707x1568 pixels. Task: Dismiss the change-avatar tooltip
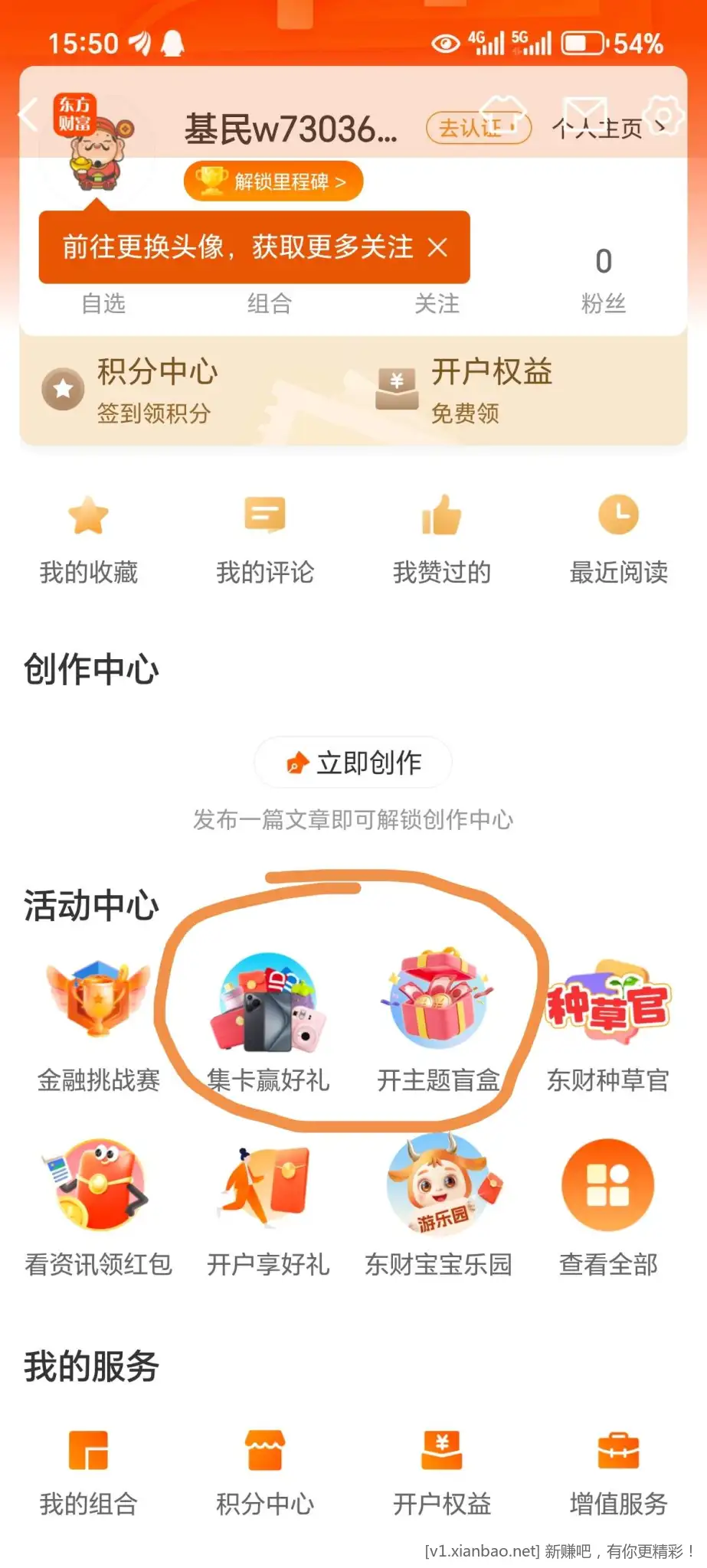pyautogui.click(x=437, y=247)
